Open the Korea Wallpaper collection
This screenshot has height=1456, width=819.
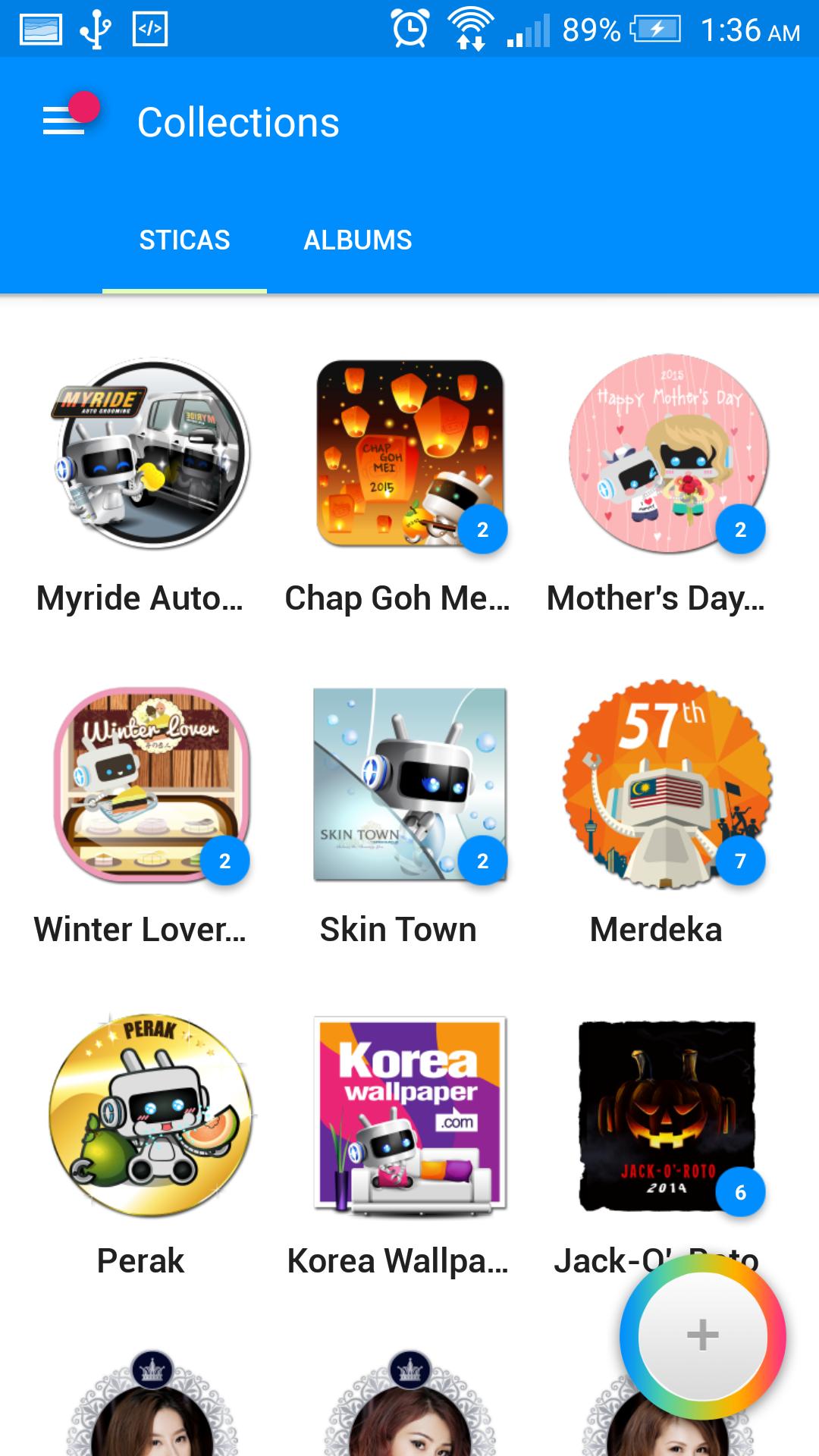point(409,1115)
